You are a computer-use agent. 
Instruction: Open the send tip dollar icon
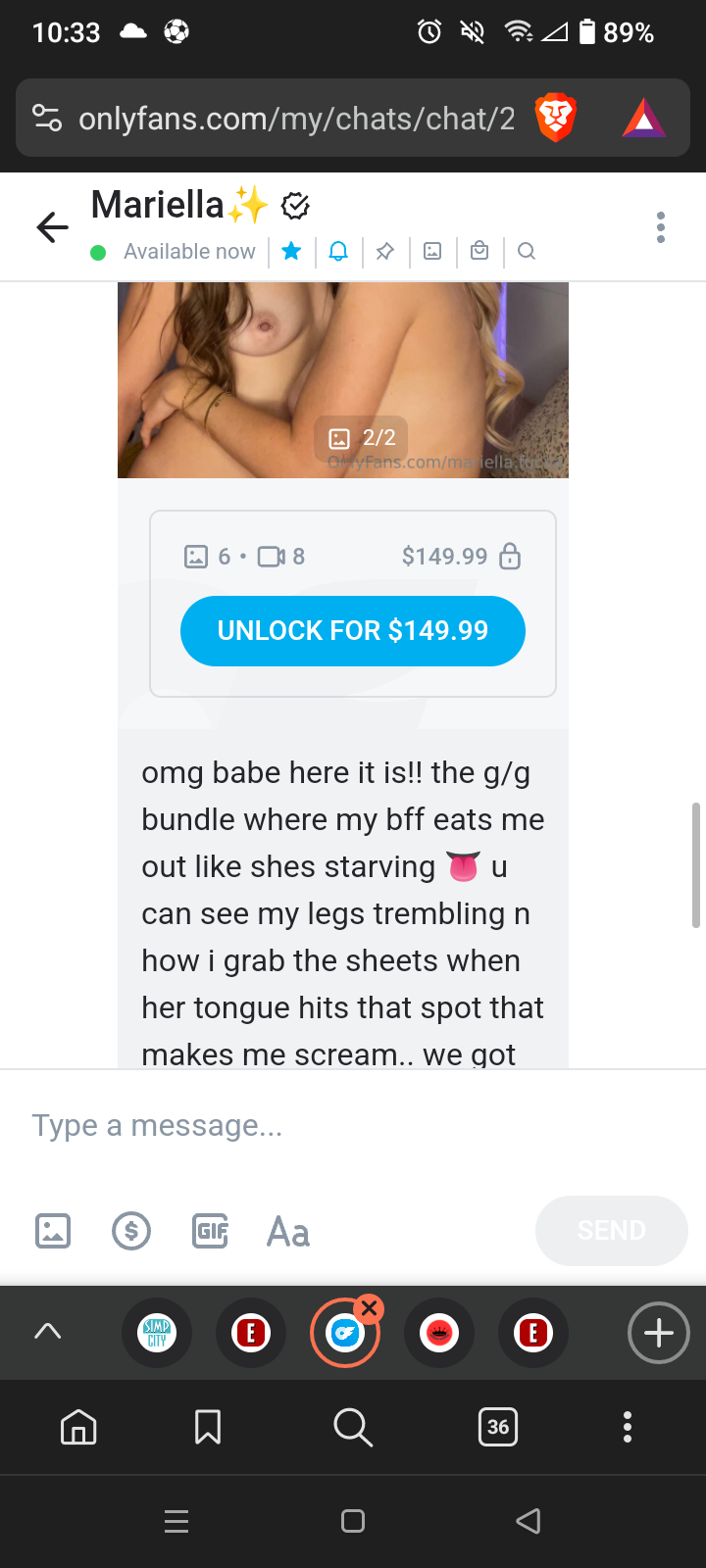click(131, 1231)
